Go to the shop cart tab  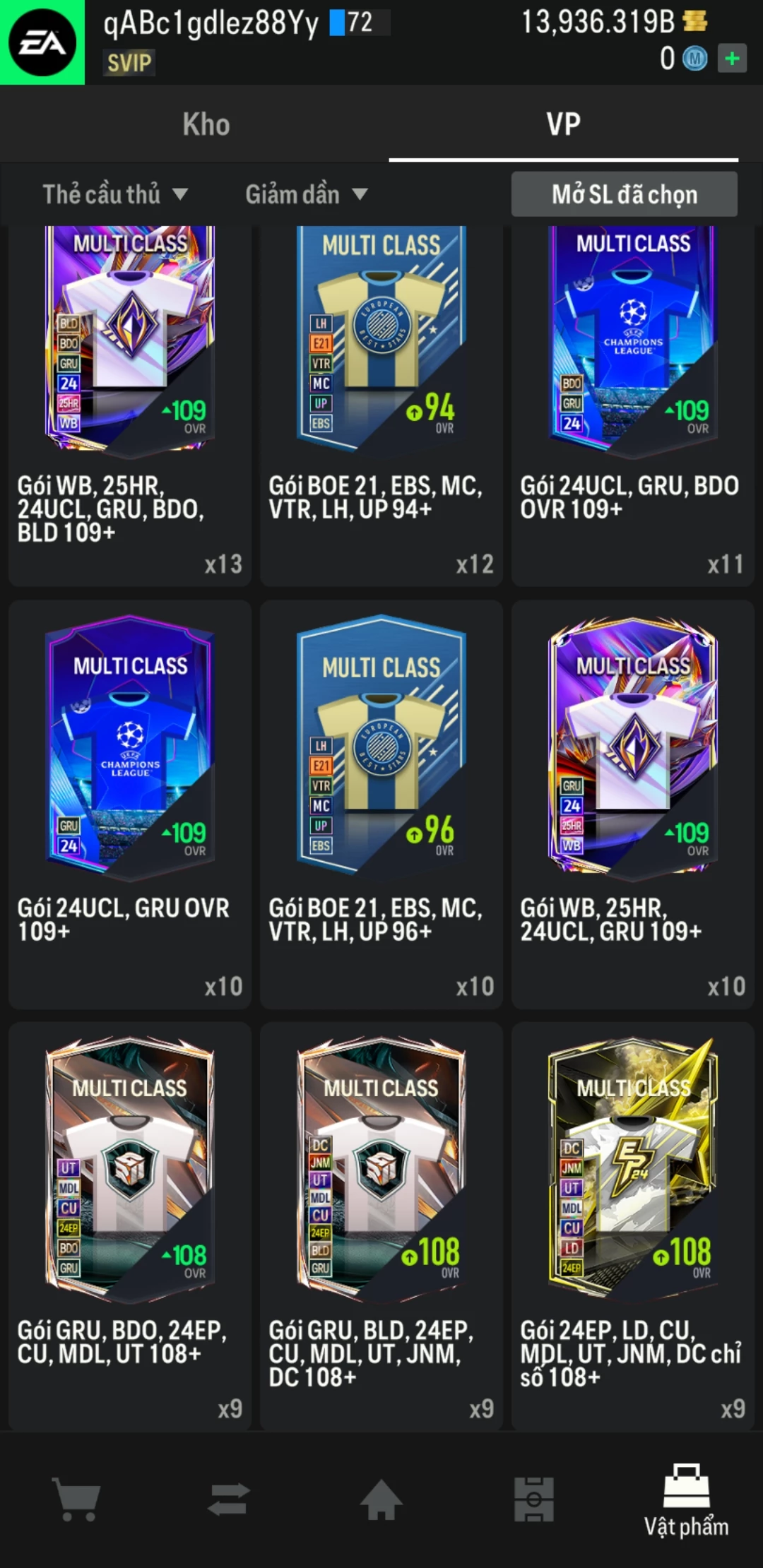point(76,1499)
